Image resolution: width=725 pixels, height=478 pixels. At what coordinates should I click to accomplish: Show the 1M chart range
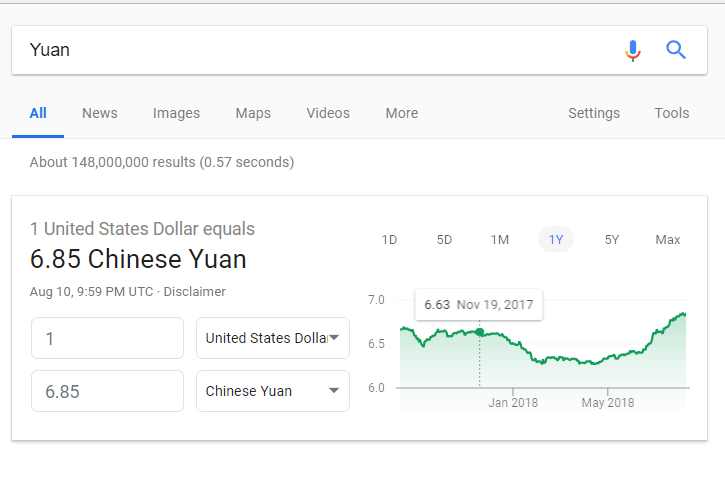(499, 240)
